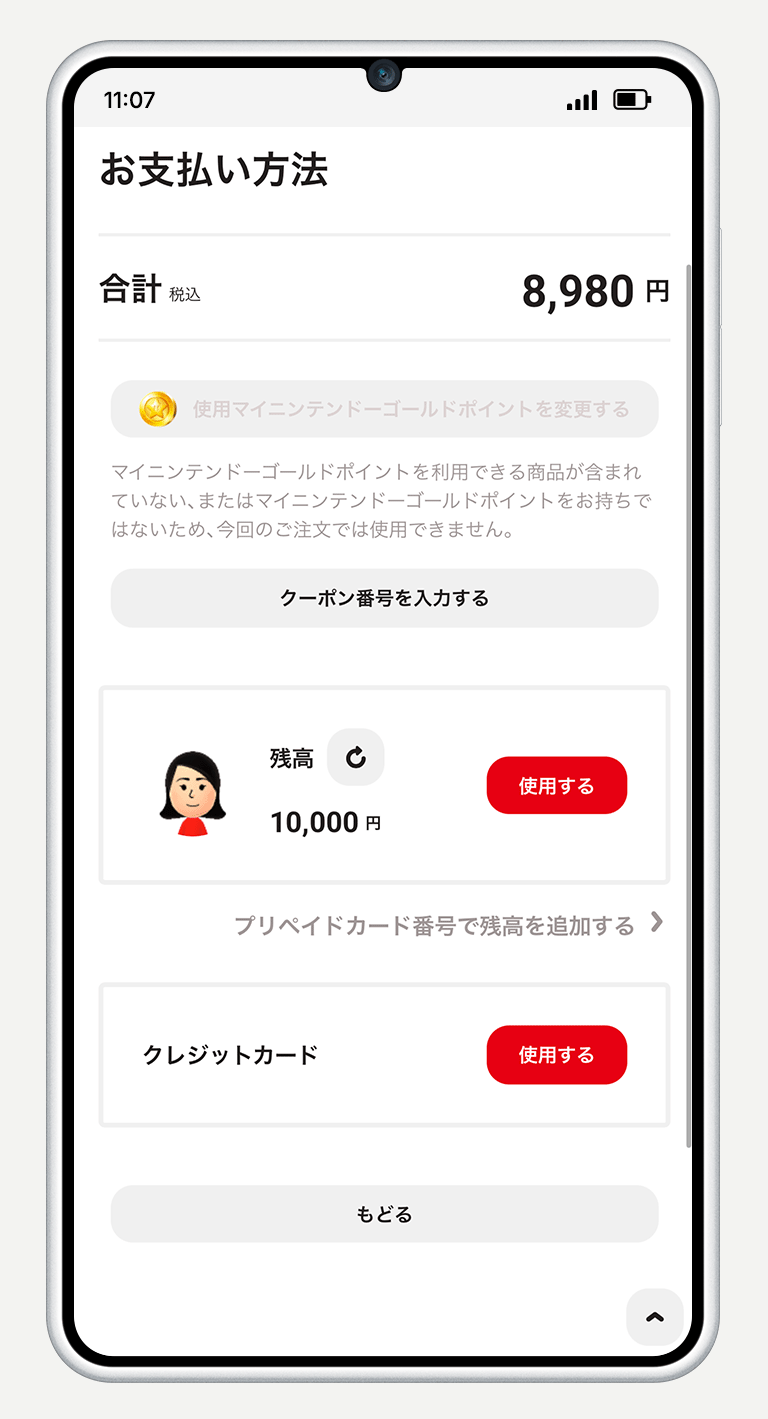Tap クーポン番号を入力する button
The width and height of the screenshot is (768, 1419).
click(384, 598)
